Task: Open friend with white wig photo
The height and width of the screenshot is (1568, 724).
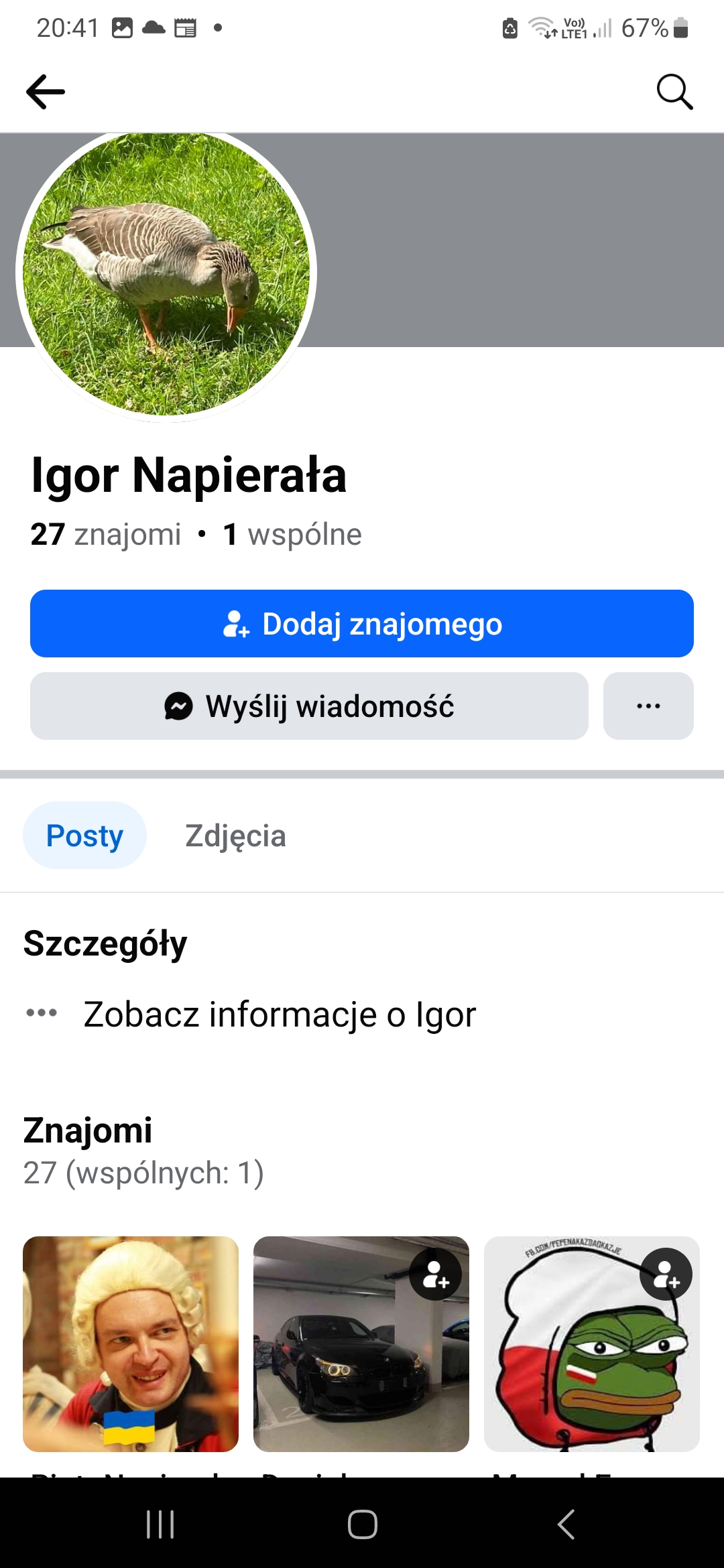Action: (x=131, y=1344)
